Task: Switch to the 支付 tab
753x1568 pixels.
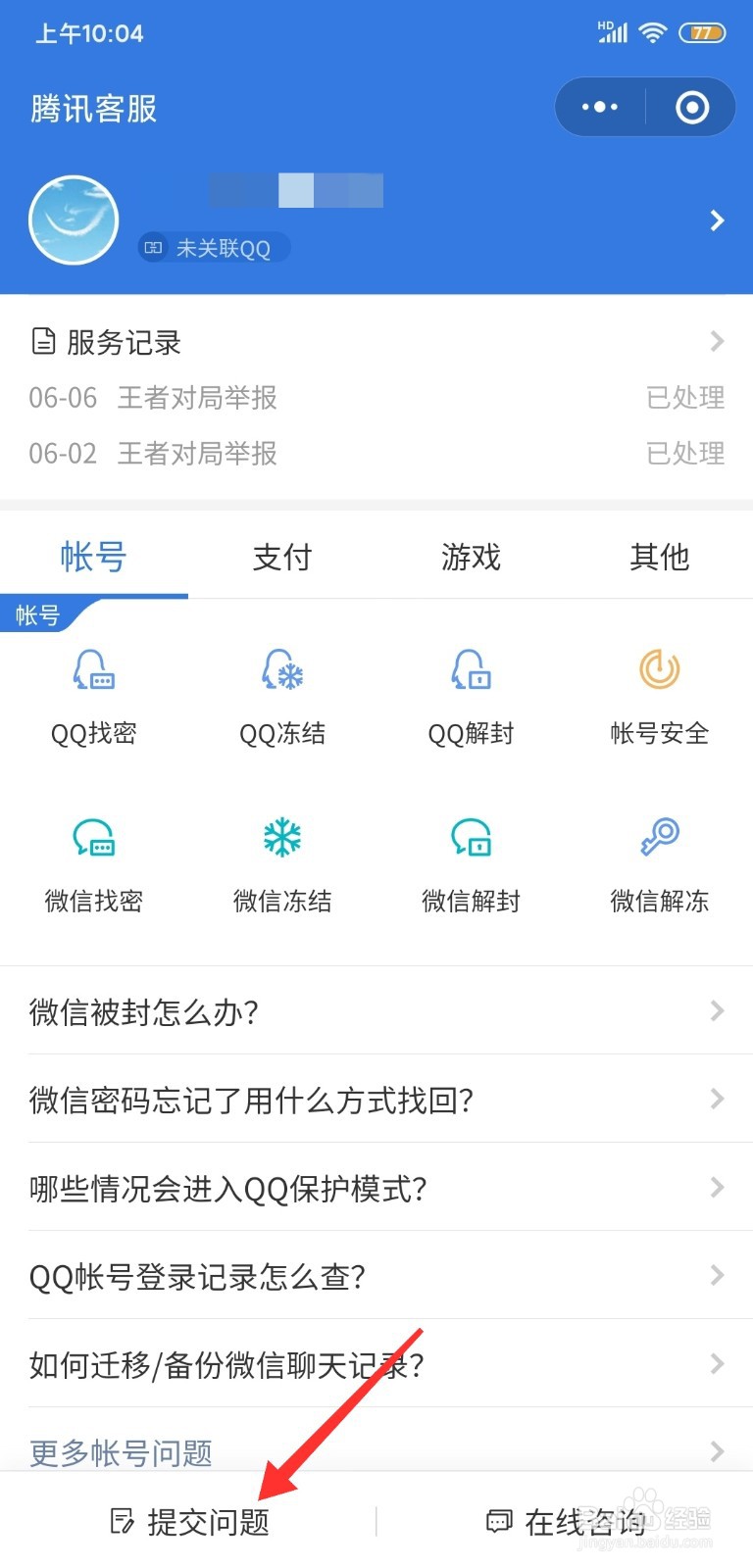Action: [281, 557]
